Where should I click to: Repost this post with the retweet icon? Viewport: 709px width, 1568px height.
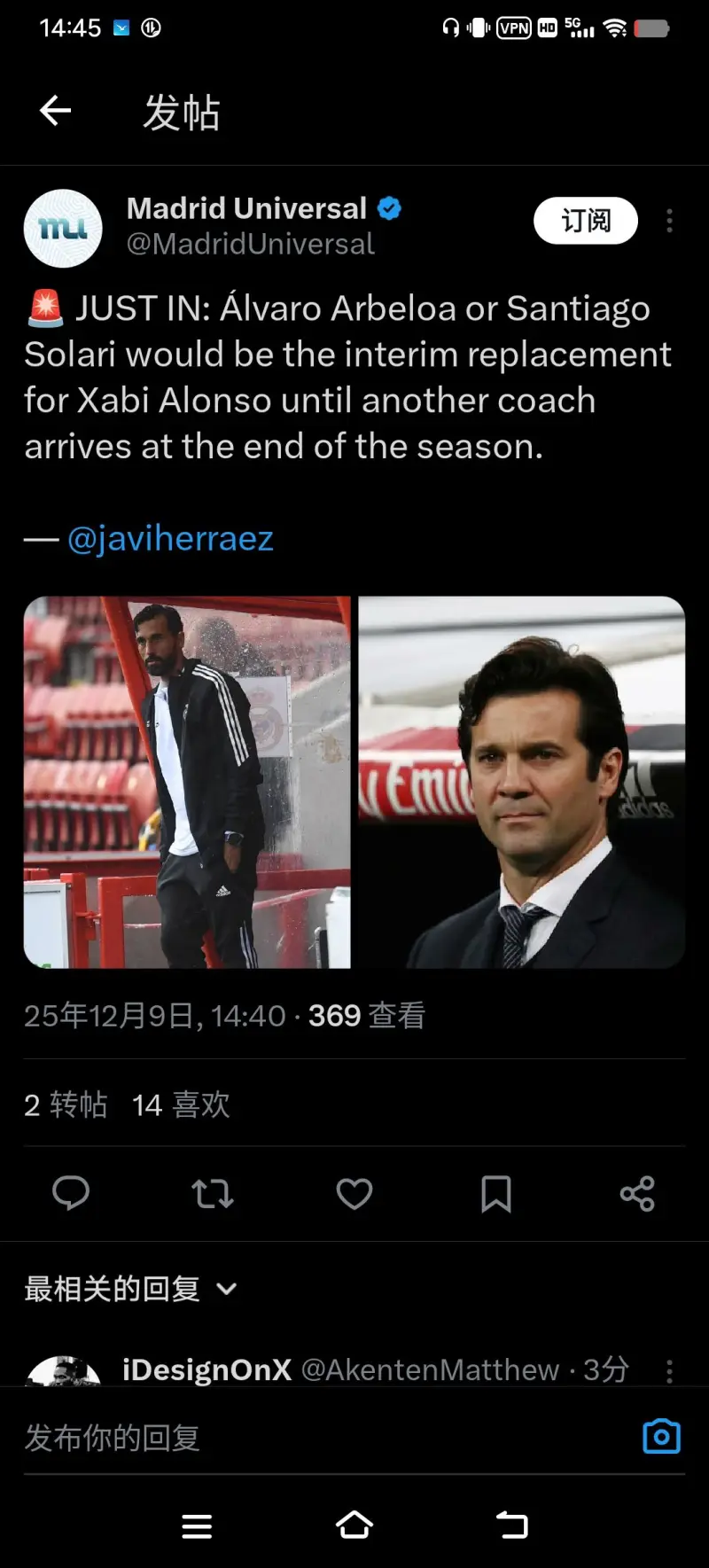(x=213, y=1194)
